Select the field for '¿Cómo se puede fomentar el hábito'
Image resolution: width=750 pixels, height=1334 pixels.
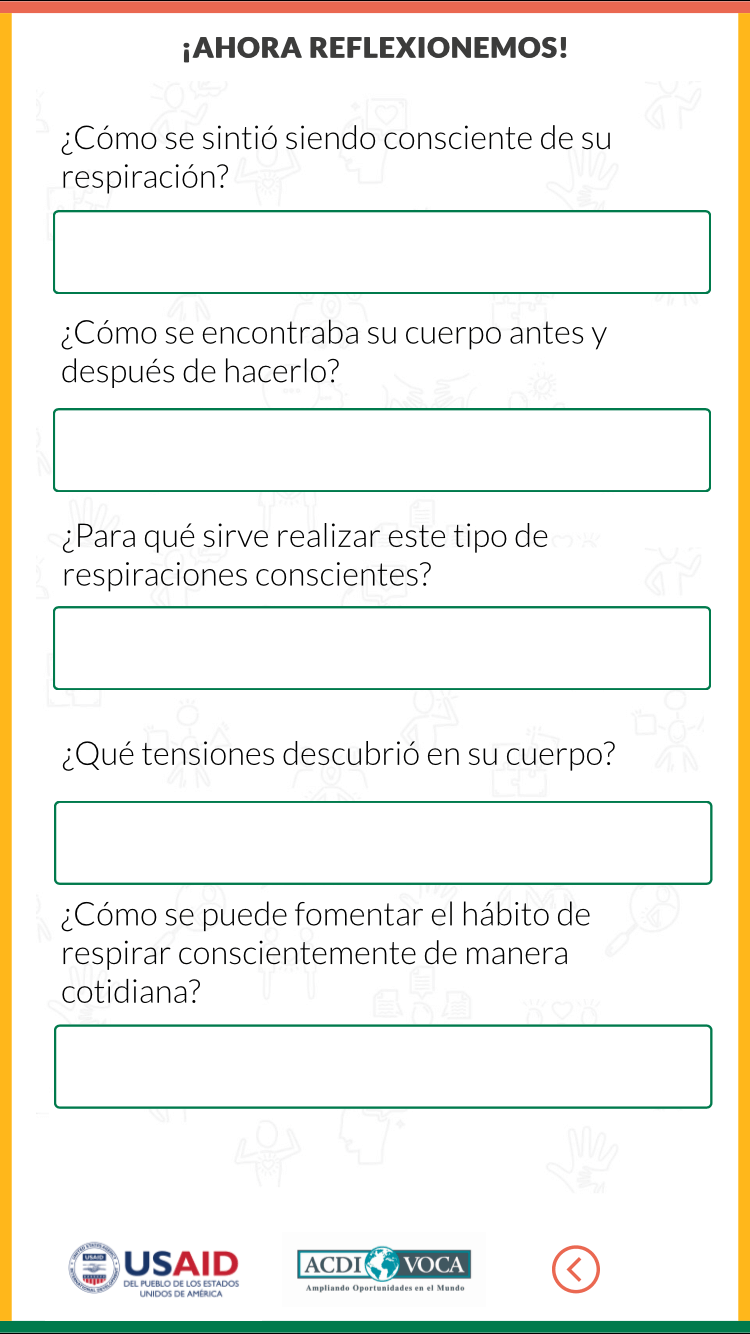383,1066
